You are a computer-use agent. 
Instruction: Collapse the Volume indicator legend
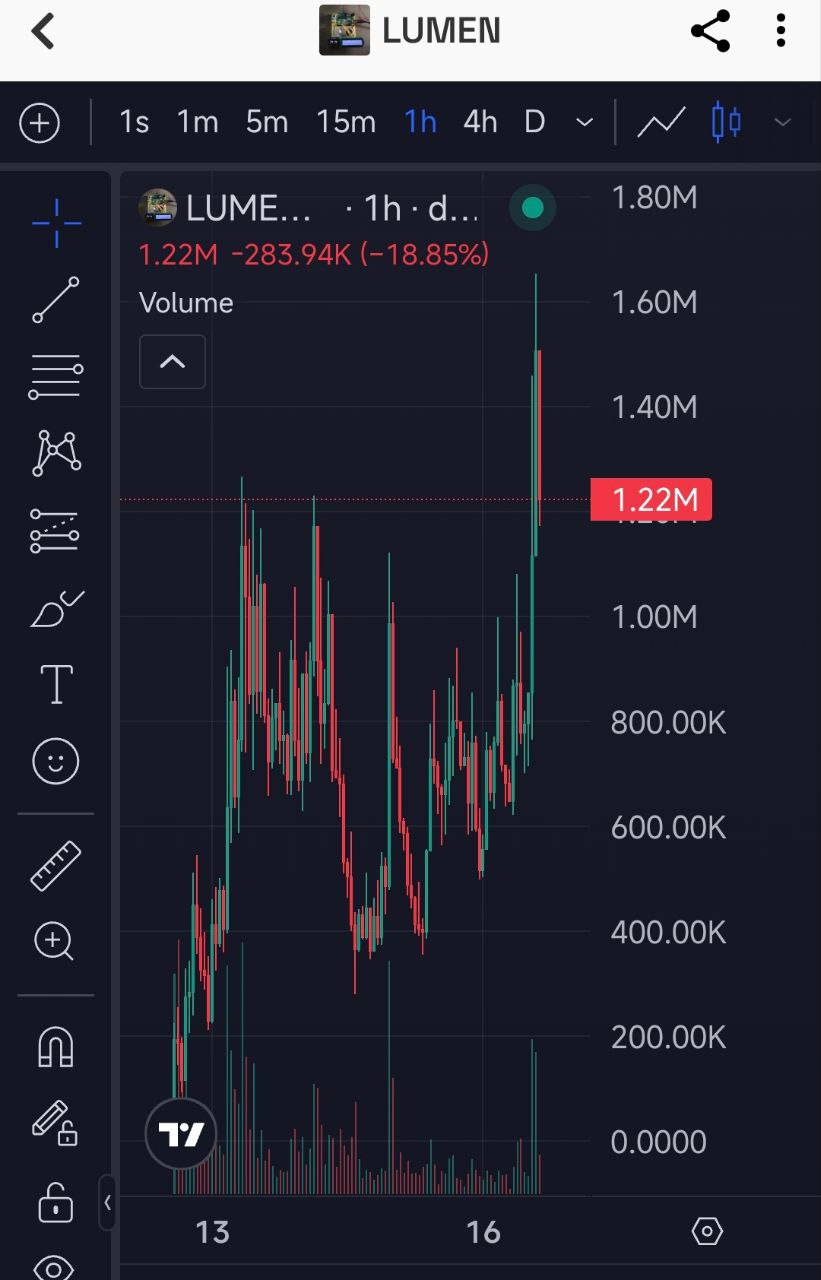pos(172,361)
